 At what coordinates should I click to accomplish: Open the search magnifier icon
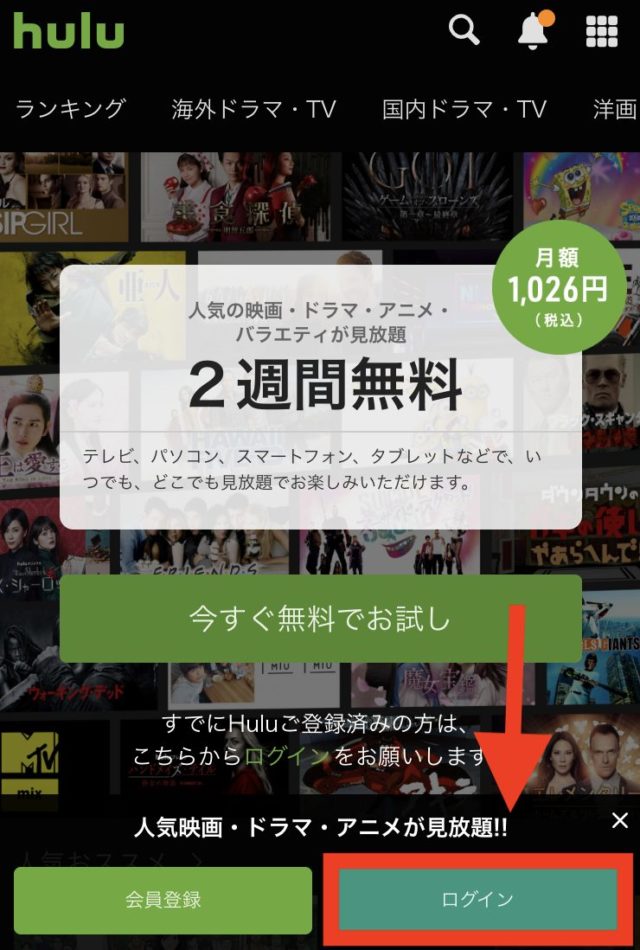point(464,31)
